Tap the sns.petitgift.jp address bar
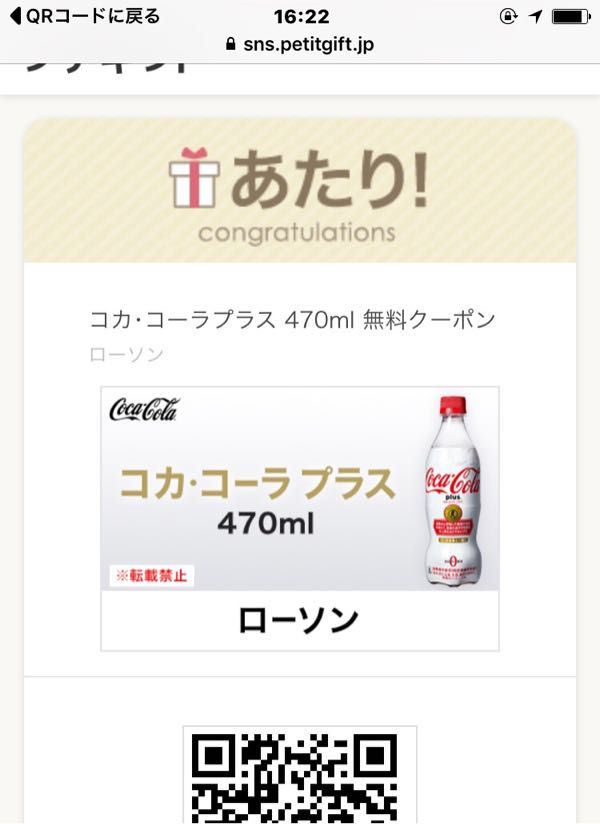Screen dimensions: 600x824 tap(300, 45)
